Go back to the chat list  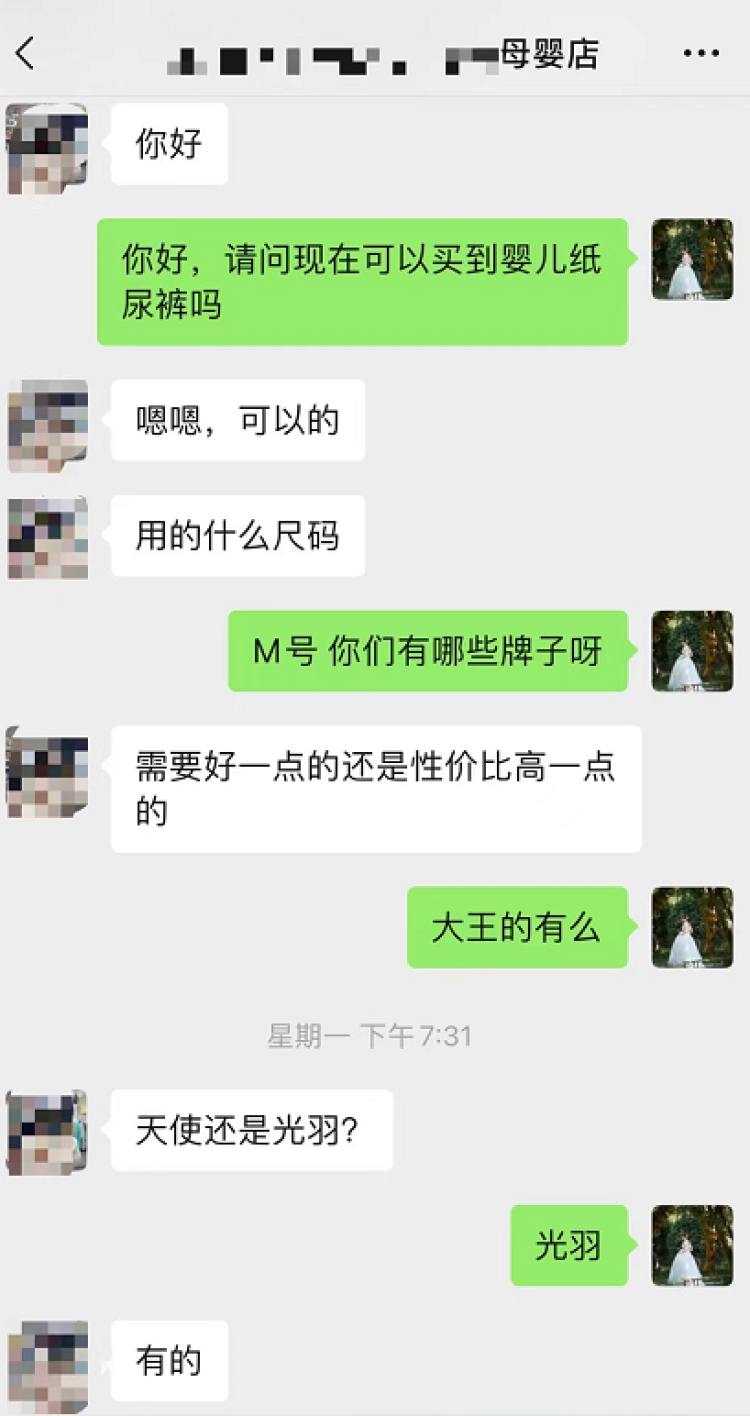click(26, 54)
